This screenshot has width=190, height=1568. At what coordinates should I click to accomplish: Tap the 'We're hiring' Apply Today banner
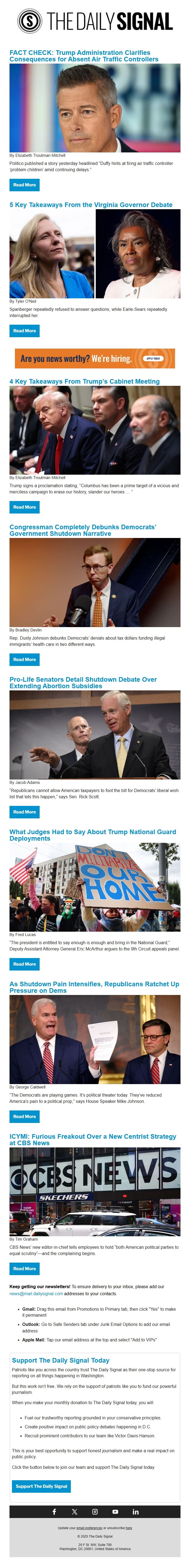pyautogui.click(x=95, y=359)
